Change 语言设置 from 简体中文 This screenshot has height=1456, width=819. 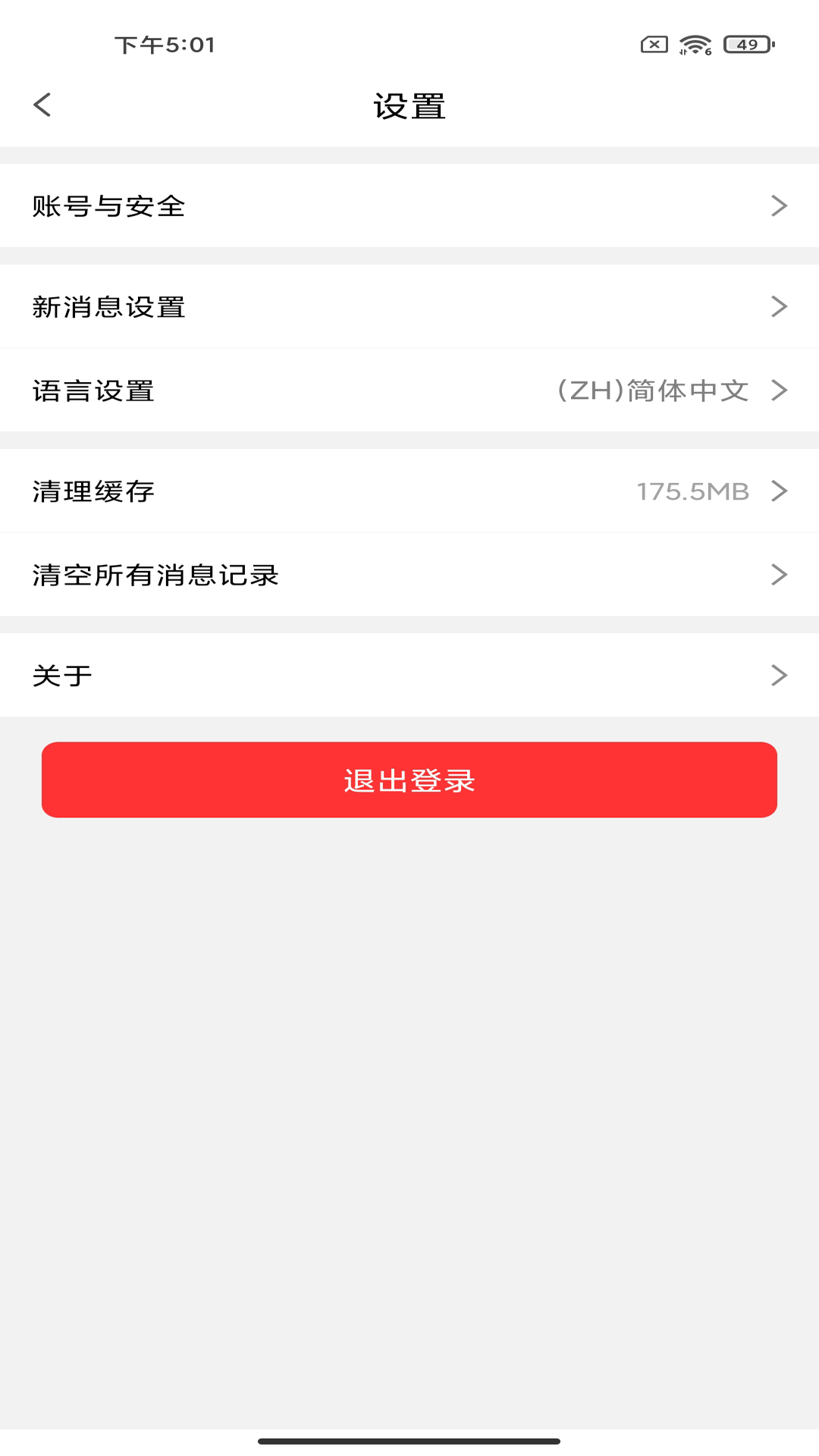[x=409, y=391]
